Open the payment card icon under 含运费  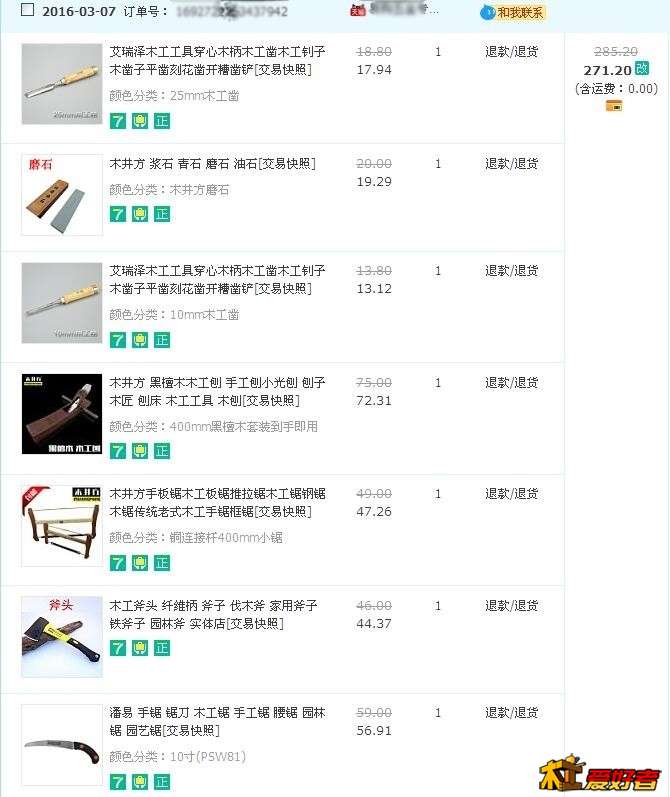point(614,106)
